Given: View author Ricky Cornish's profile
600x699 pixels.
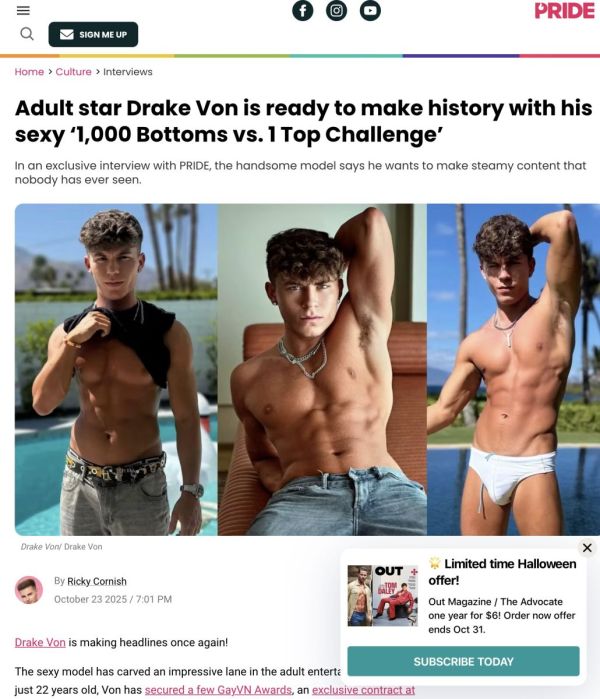Looking at the screenshot, I should click(97, 581).
